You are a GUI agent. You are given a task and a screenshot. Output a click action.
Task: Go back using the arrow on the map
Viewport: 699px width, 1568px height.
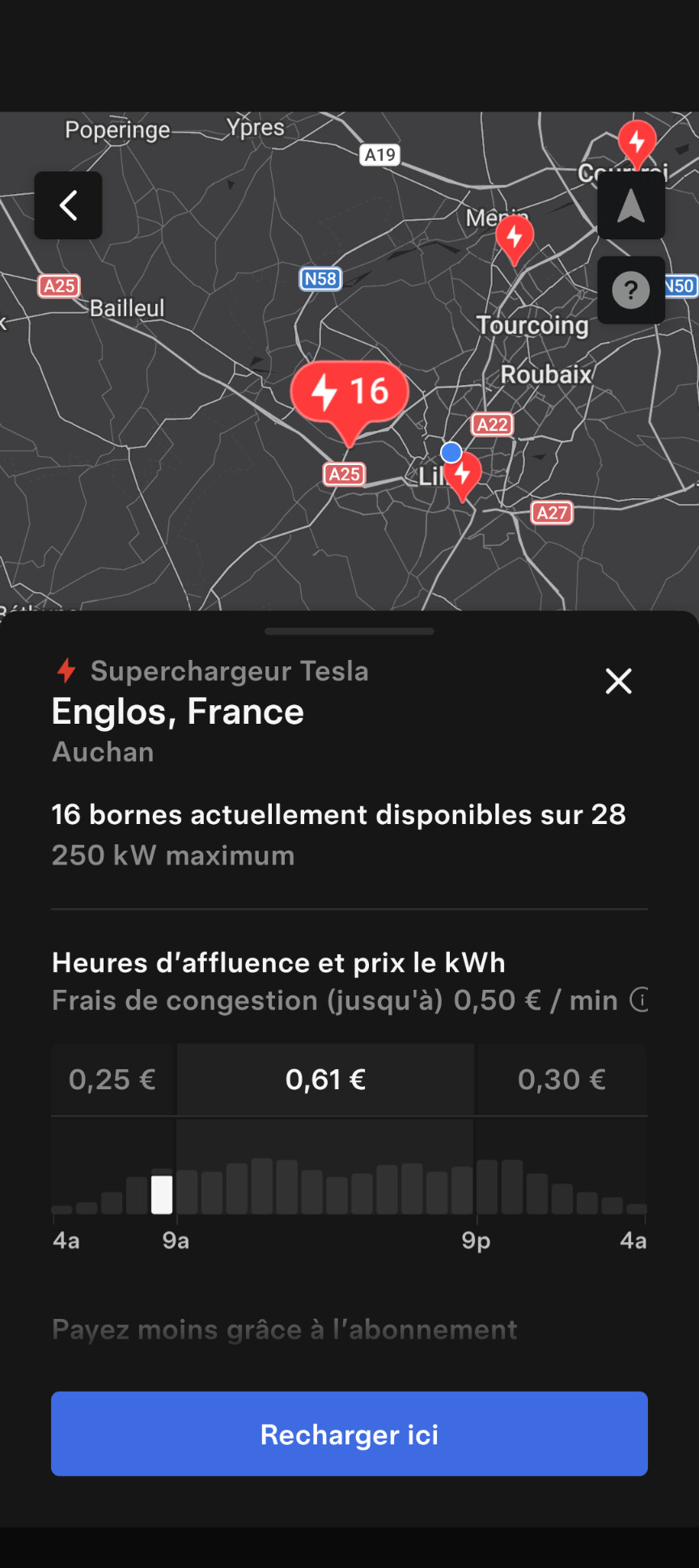(68, 205)
